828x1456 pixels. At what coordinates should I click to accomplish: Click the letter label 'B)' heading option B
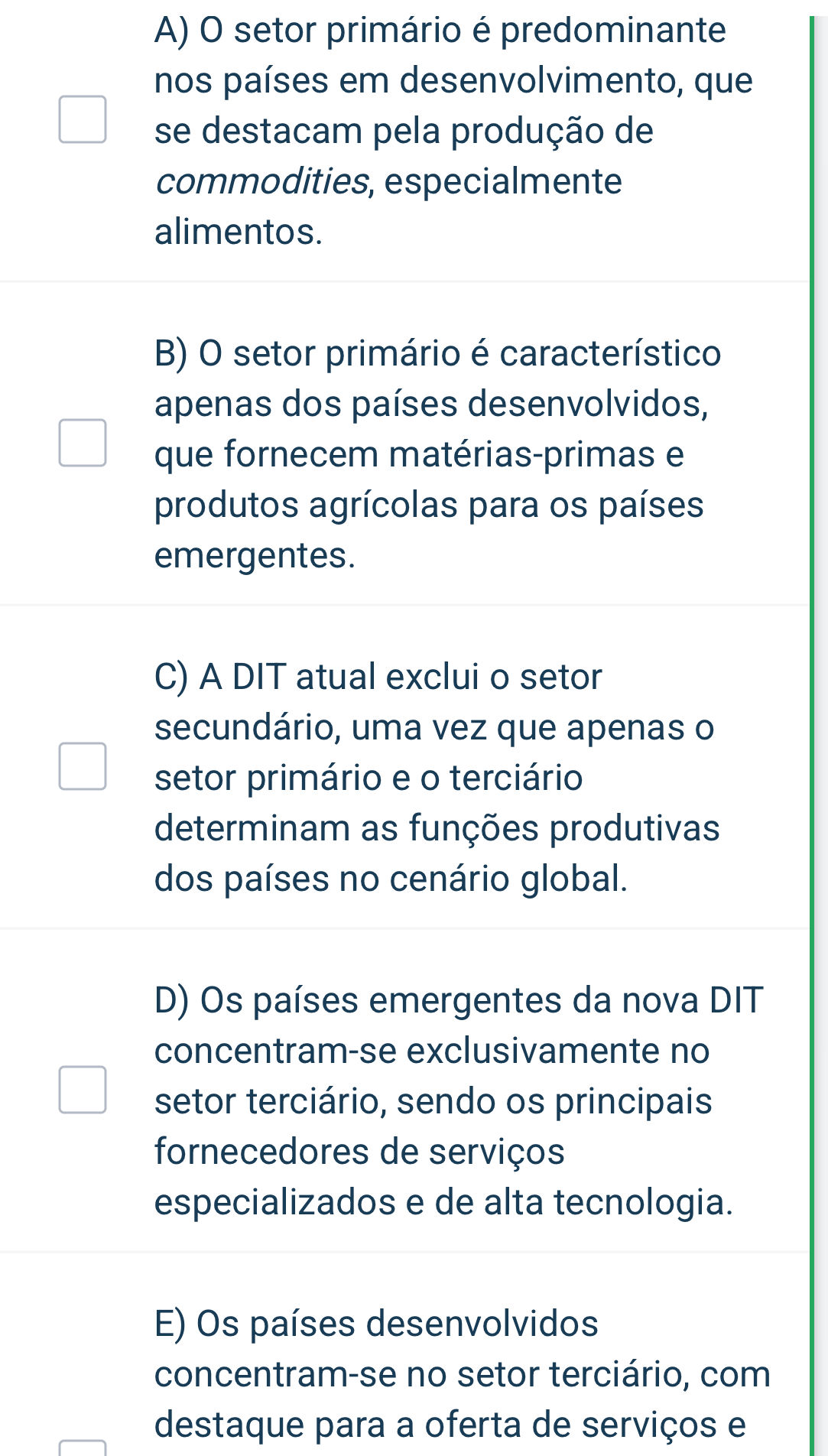click(x=172, y=353)
